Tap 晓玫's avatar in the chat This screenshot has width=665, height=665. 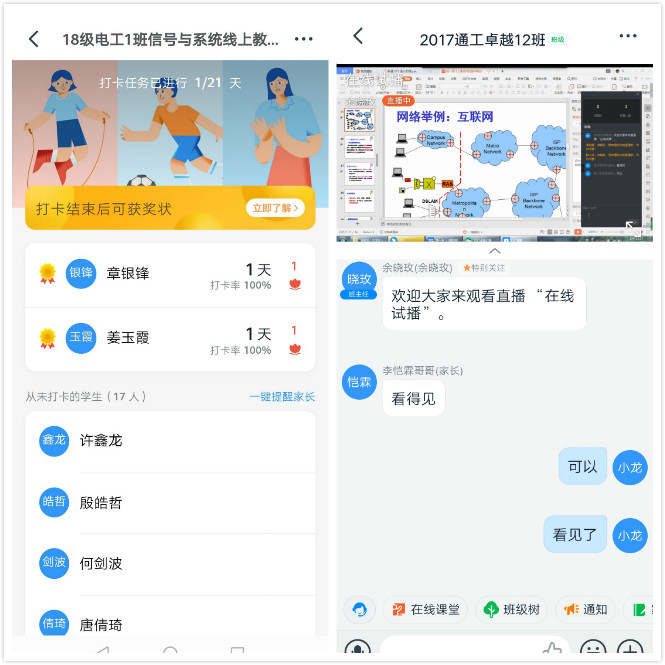[359, 281]
